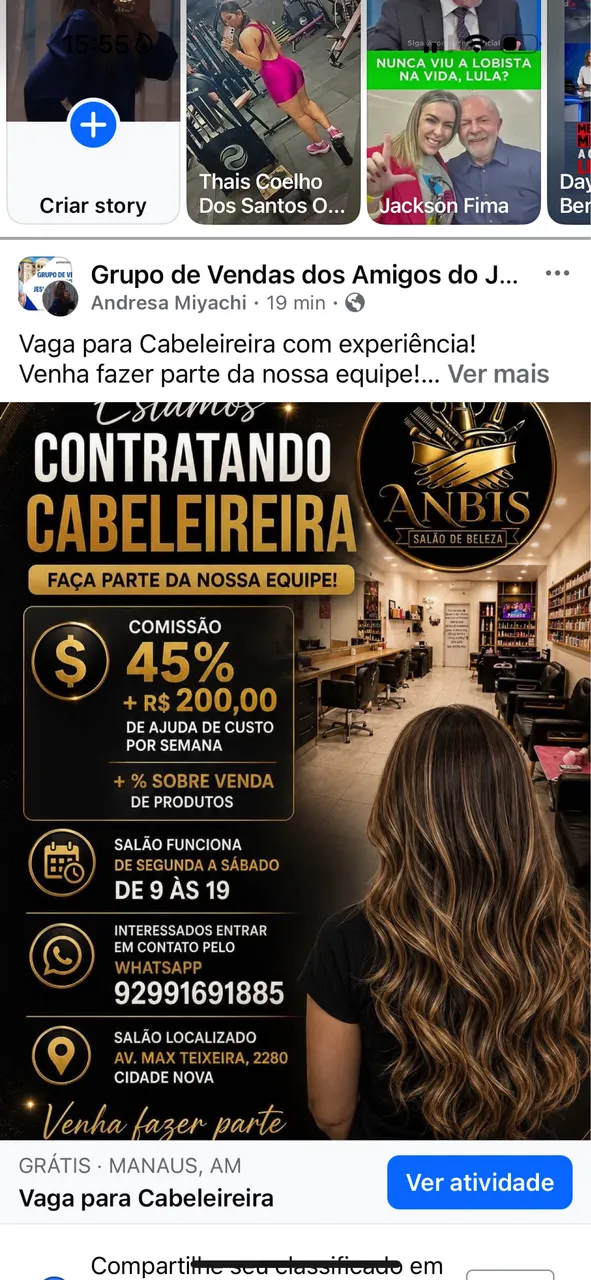Screen dimensions: 591x1280
Task: Open the hairdresser job ad image
Action: click(x=295, y=771)
